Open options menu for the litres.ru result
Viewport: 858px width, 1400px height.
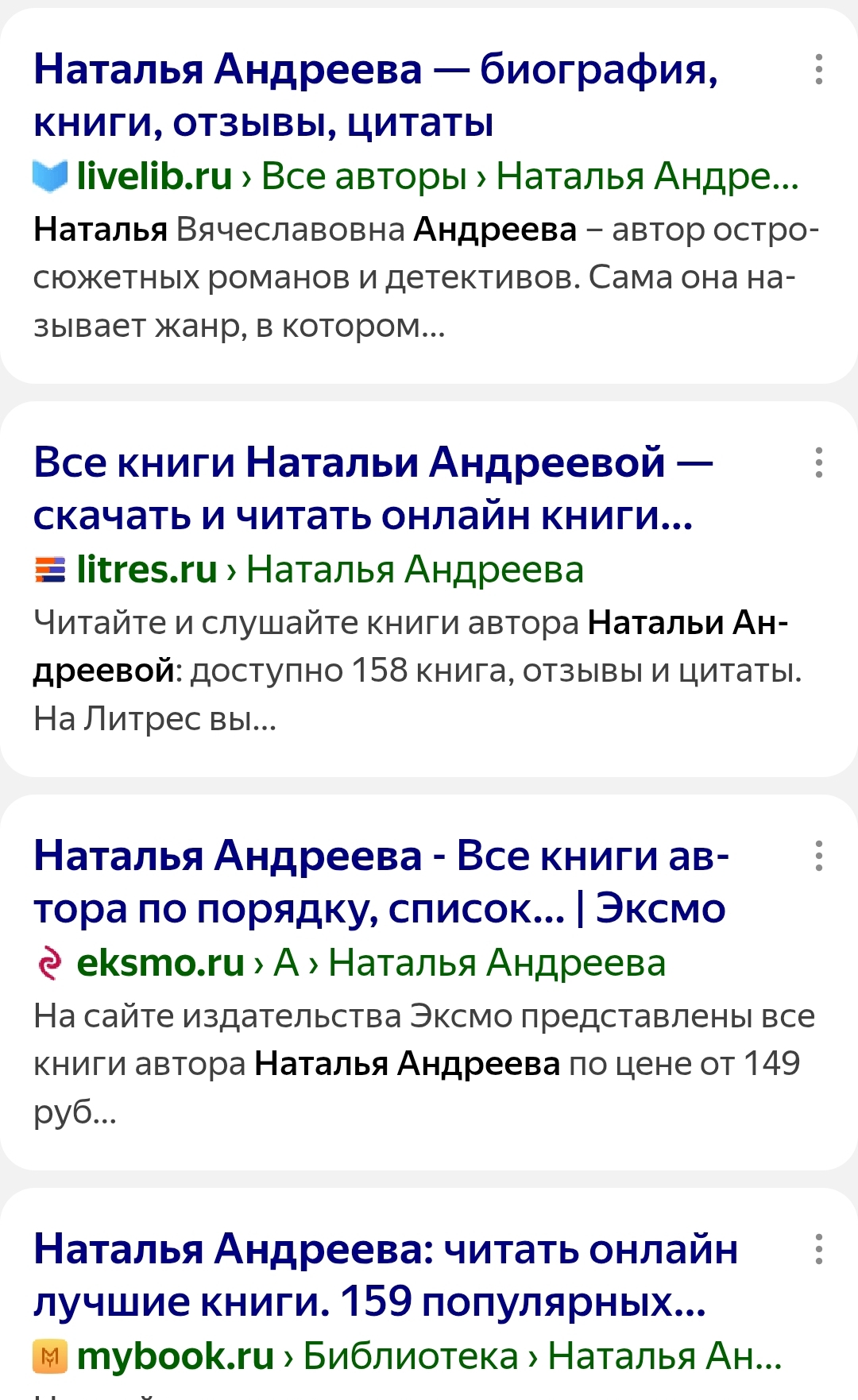[x=818, y=462]
